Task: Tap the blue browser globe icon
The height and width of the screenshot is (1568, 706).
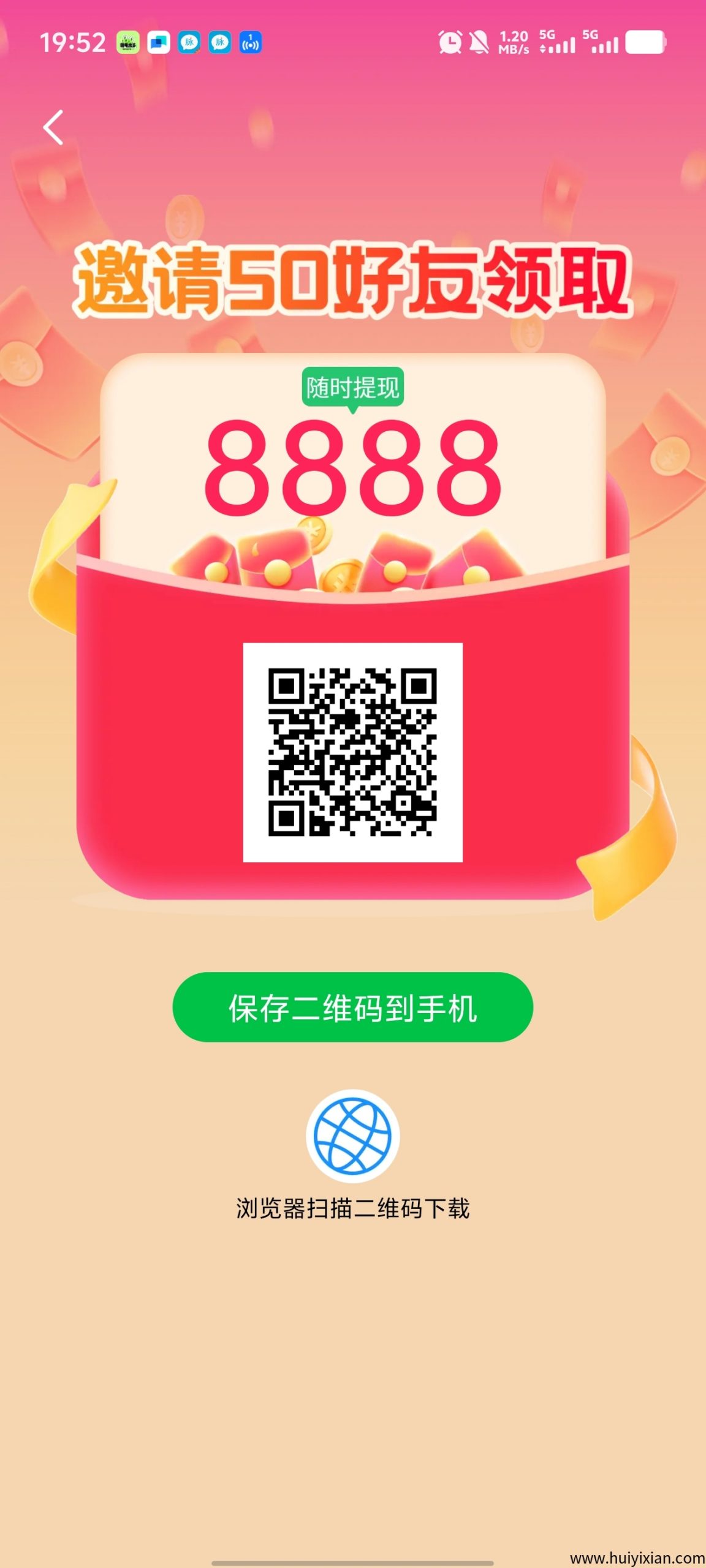Action: tap(353, 1136)
